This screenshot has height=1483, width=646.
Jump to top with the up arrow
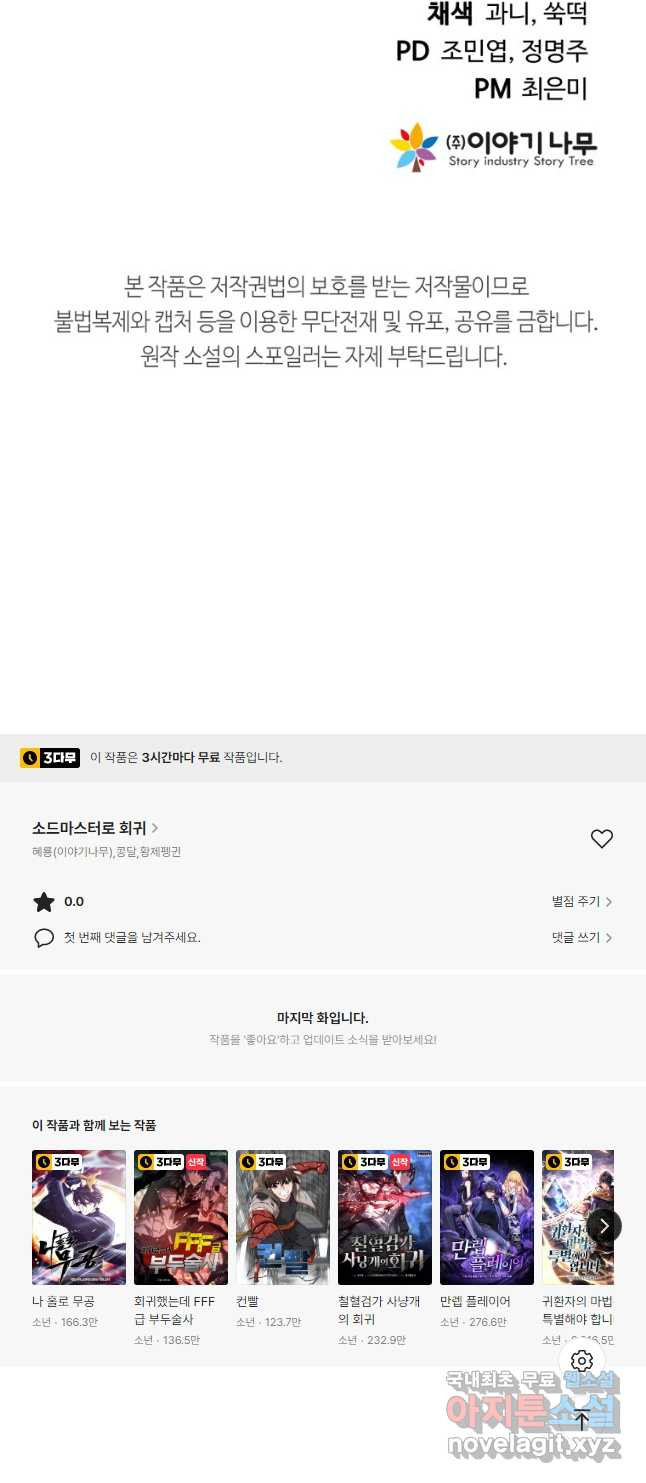(x=582, y=1419)
